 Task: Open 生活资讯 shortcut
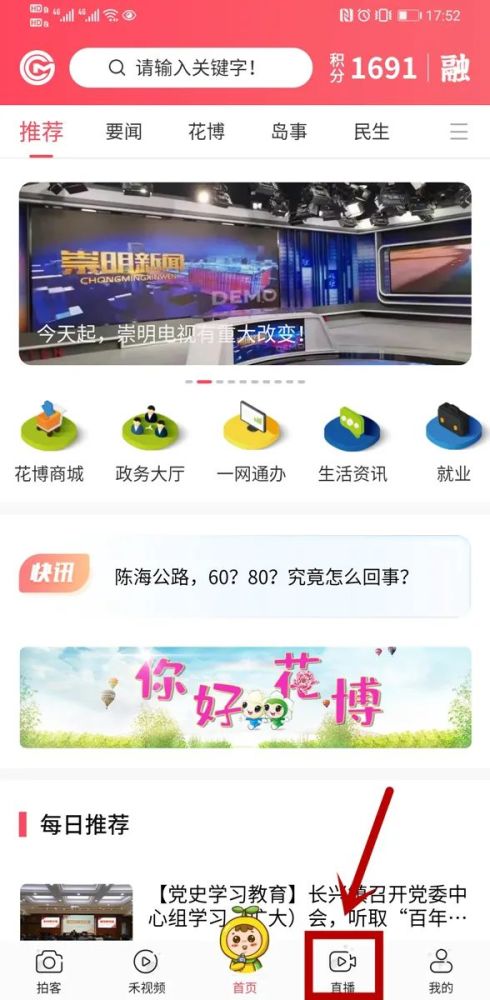coord(352,441)
